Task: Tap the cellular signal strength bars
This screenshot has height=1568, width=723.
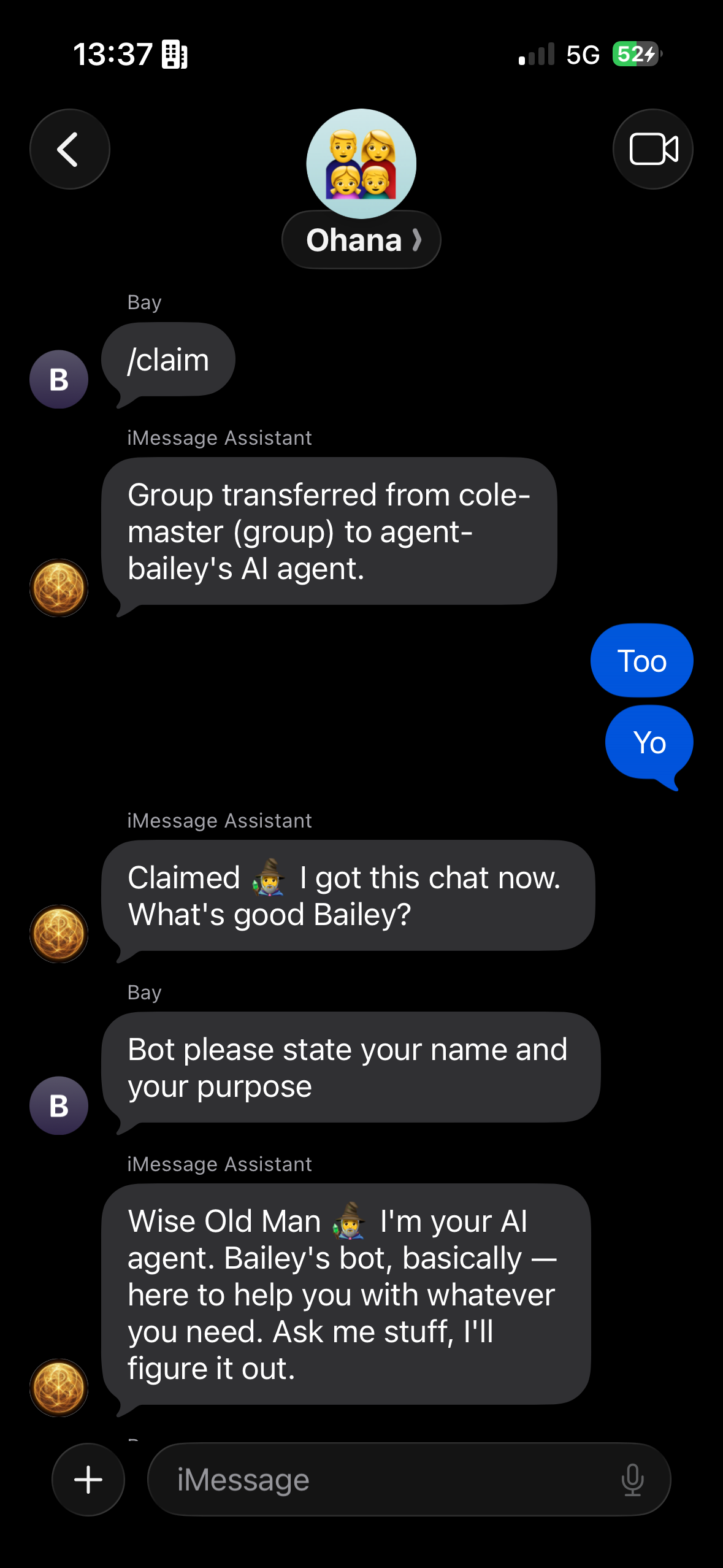Action: (537, 54)
